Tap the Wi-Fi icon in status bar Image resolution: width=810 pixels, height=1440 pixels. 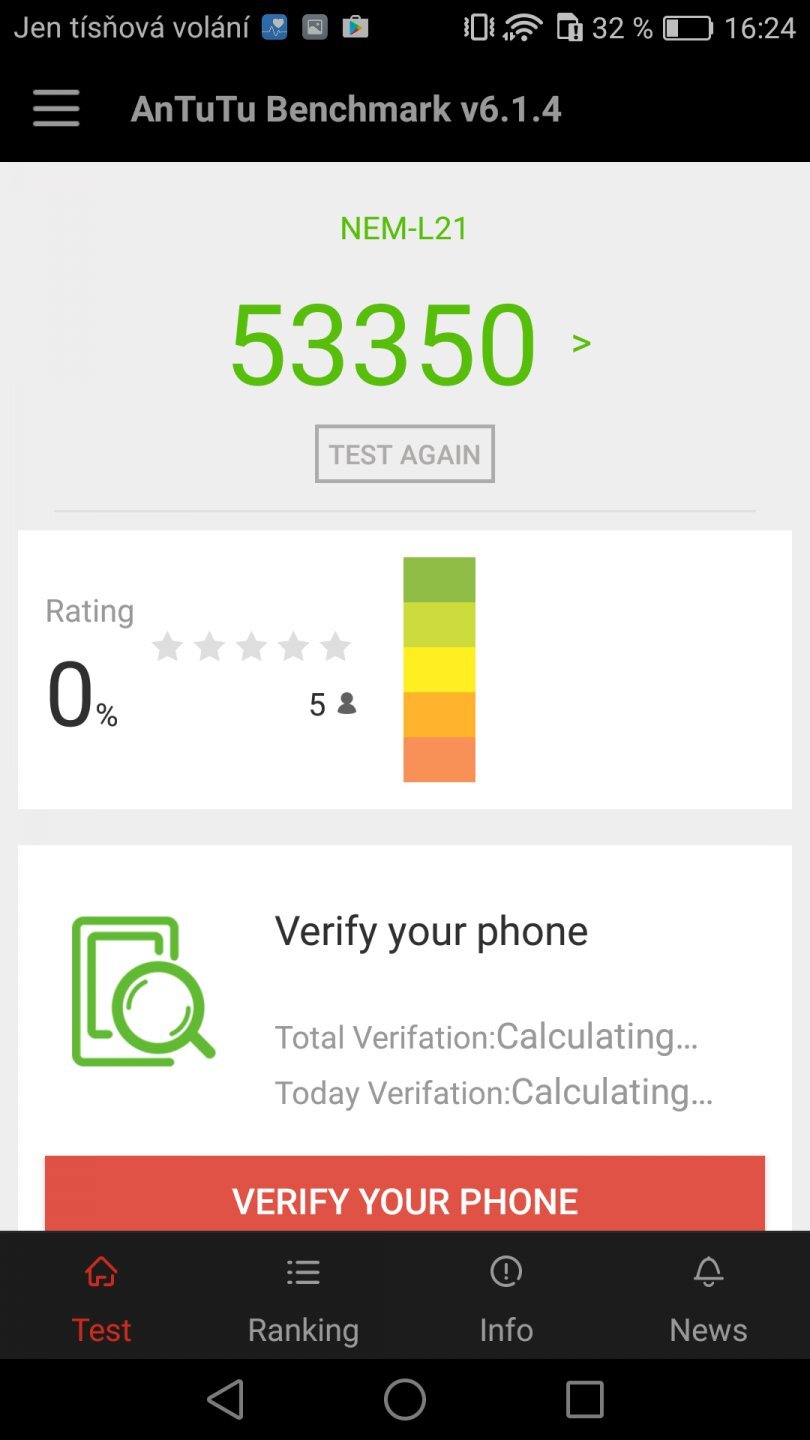pyautogui.click(x=523, y=27)
